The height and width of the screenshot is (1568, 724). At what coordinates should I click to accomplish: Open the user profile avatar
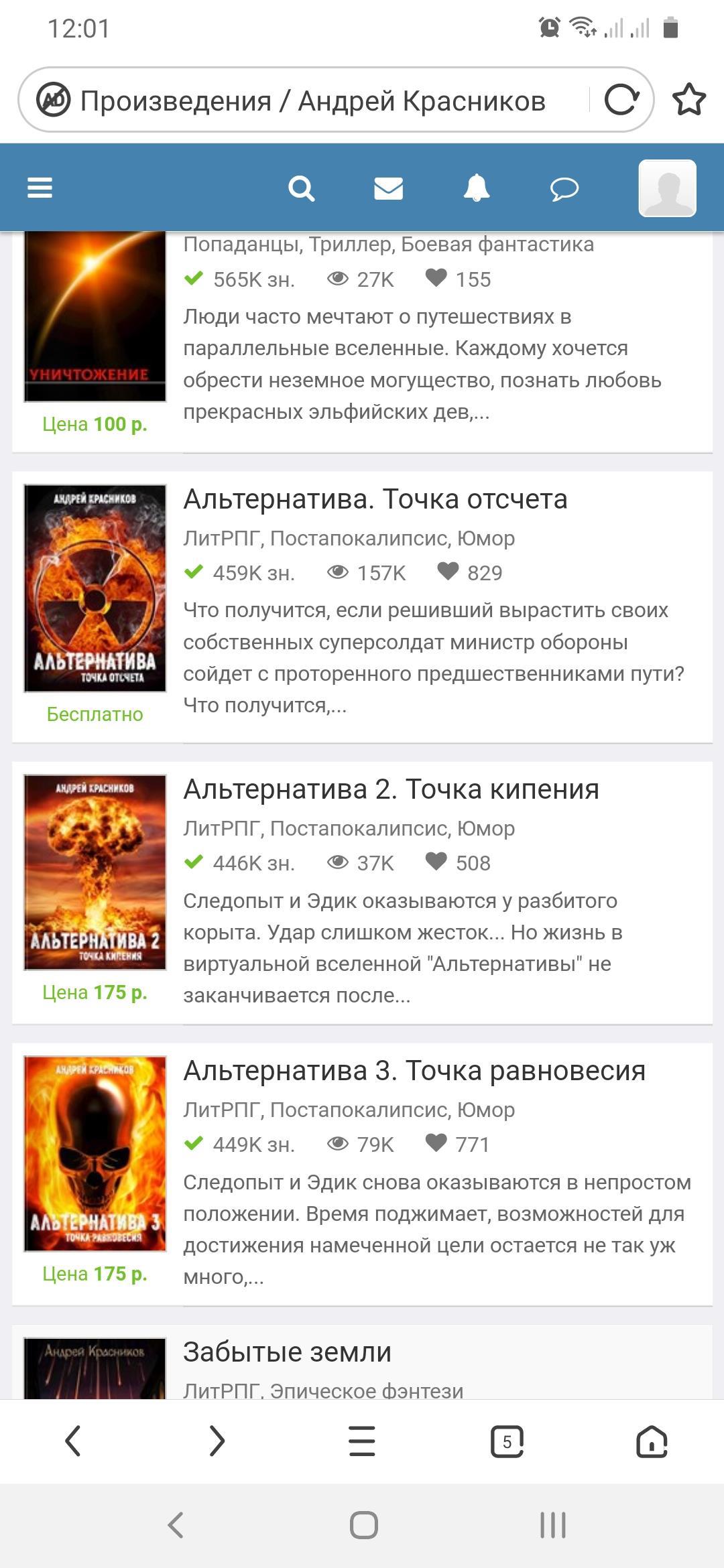(x=667, y=188)
